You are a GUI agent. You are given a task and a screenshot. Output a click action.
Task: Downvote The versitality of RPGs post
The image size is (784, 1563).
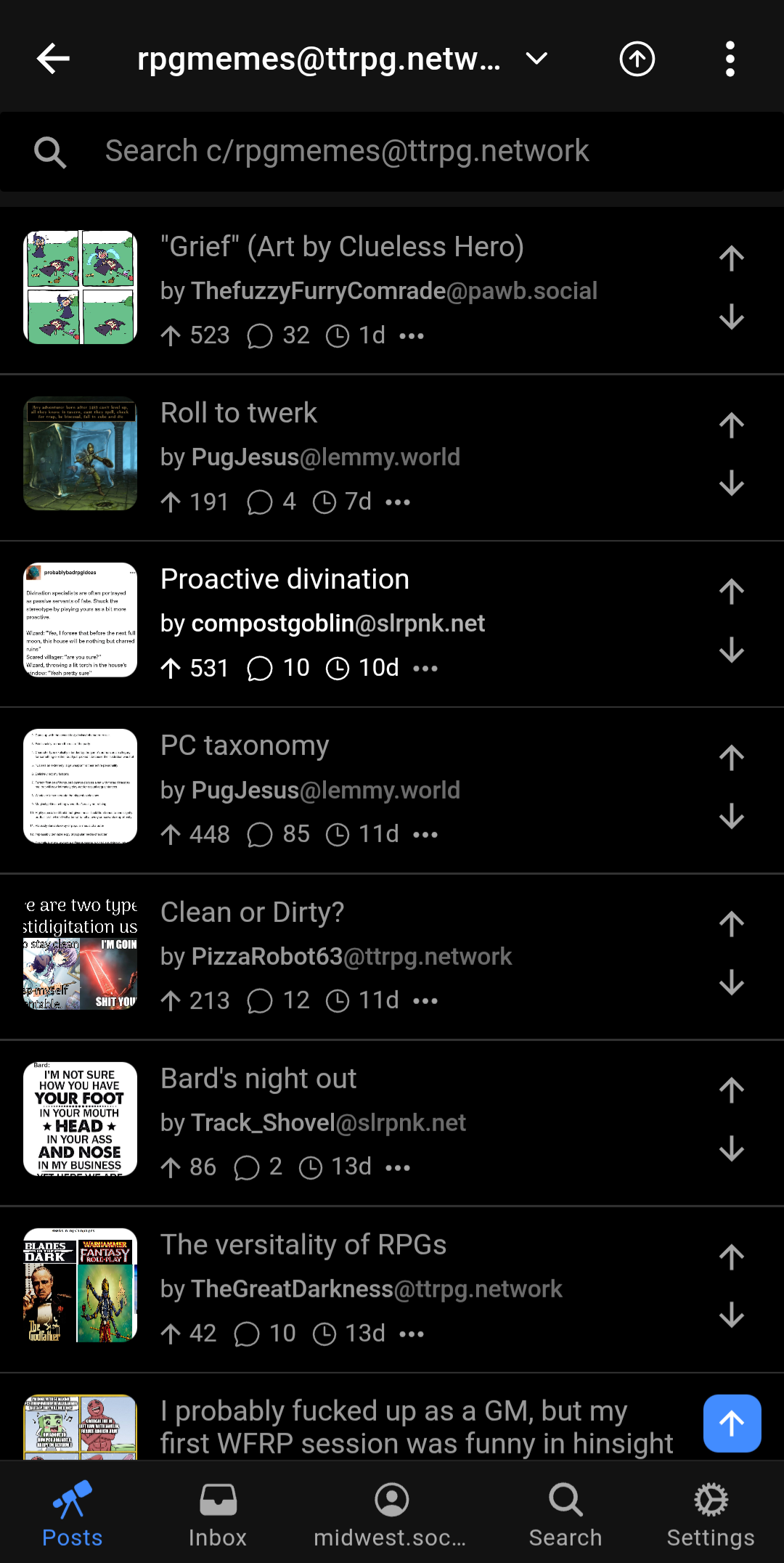(732, 1315)
